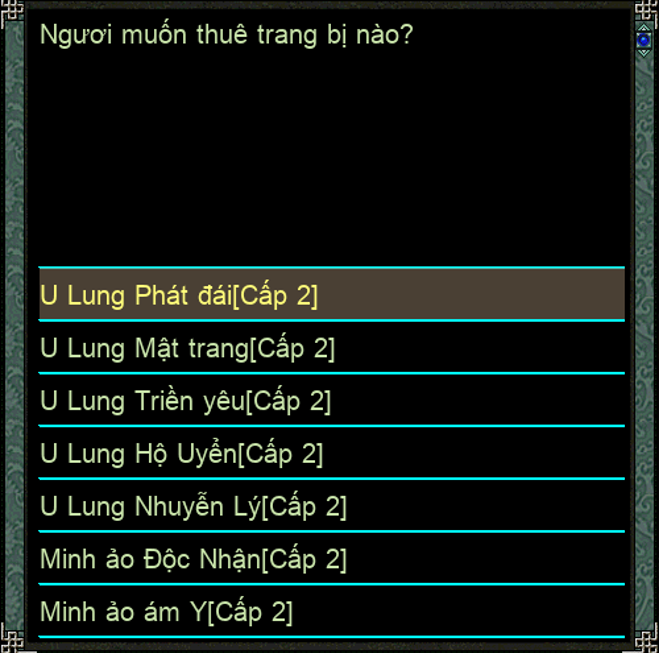Pick Minh ảo Độc Nhận [Cấp 2]

(x=194, y=559)
